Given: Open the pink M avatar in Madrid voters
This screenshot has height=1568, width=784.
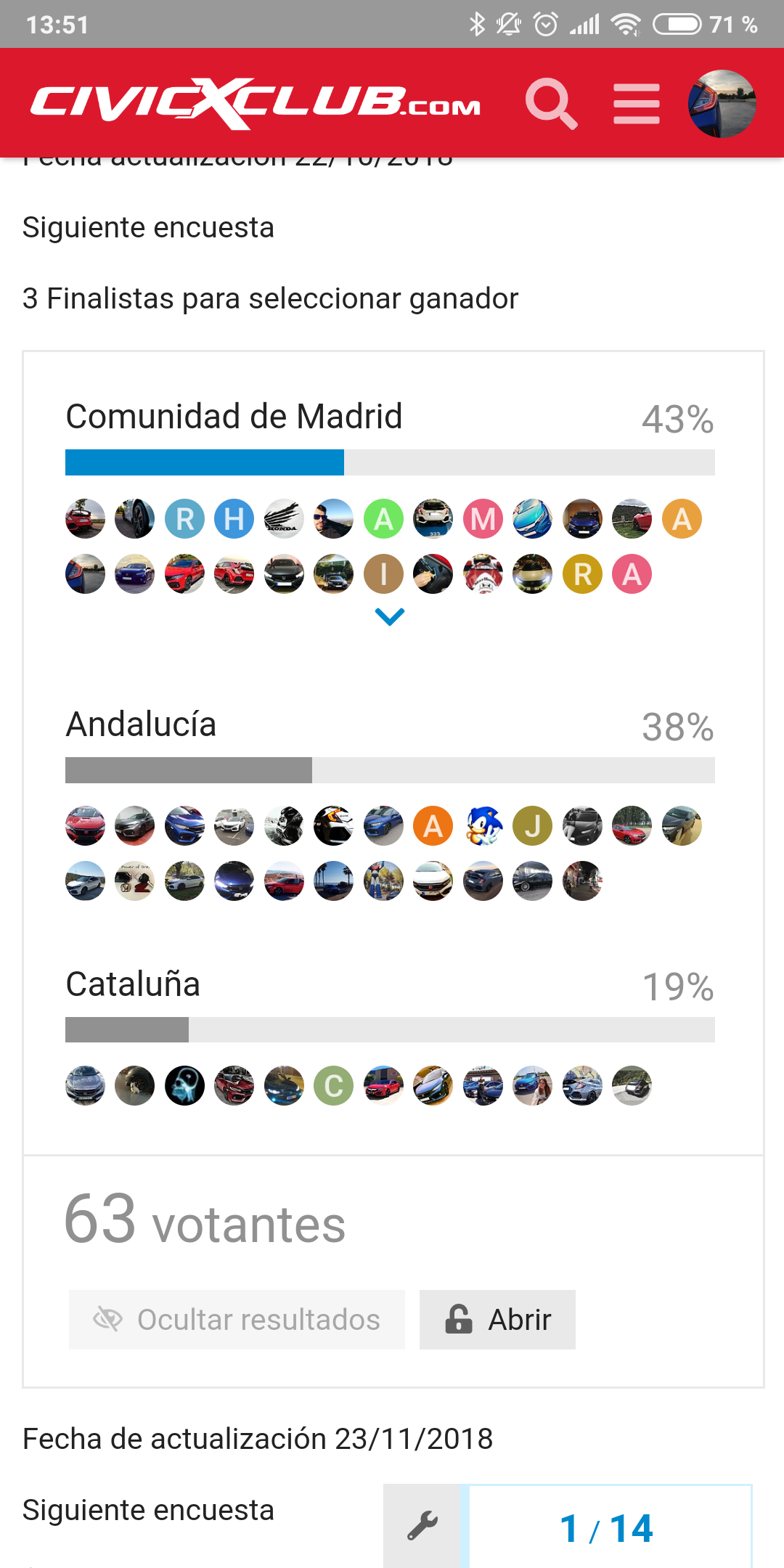Looking at the screenshot, I should click(483, 519).
